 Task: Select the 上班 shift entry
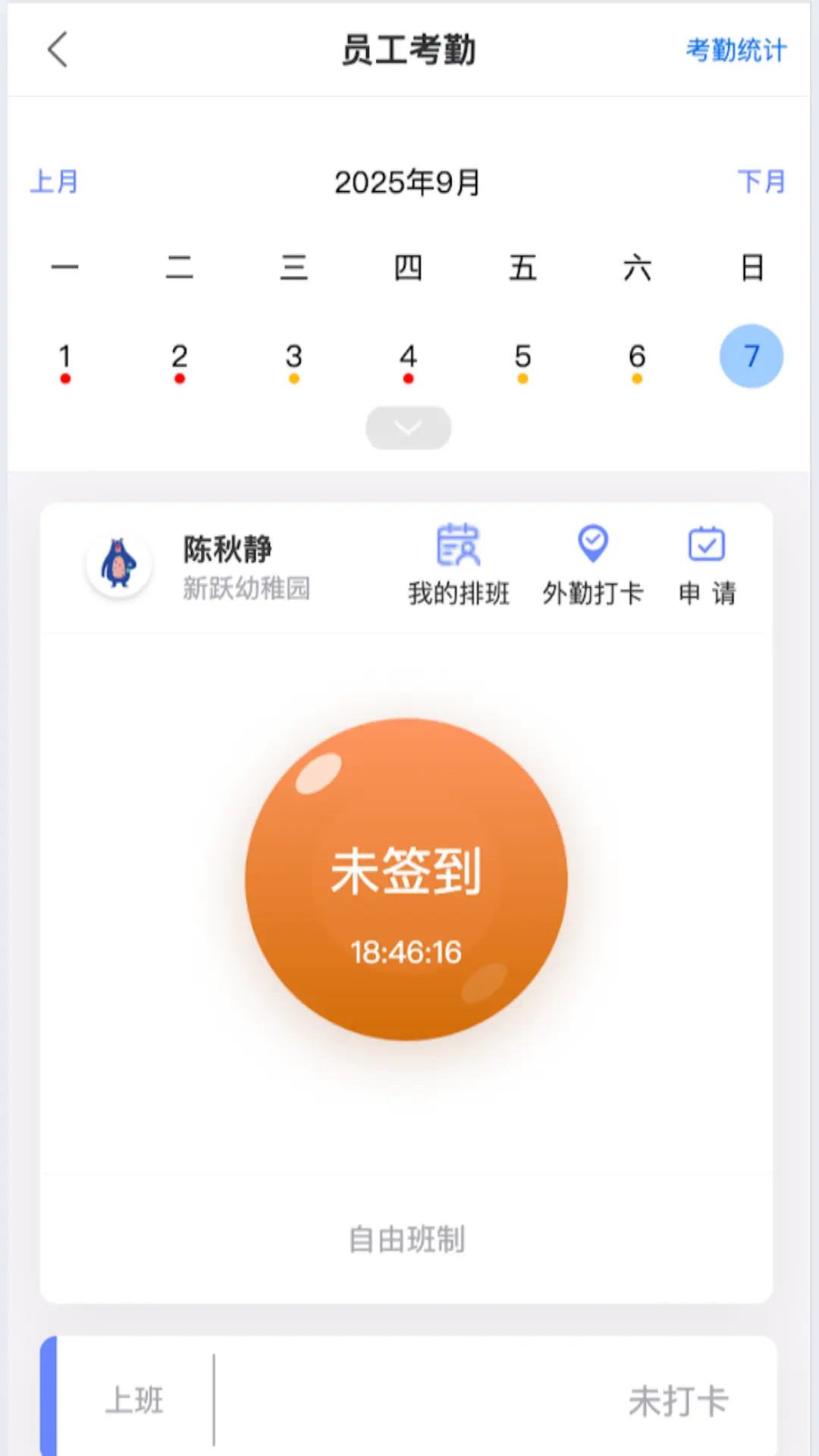(x=136, y=1401)
